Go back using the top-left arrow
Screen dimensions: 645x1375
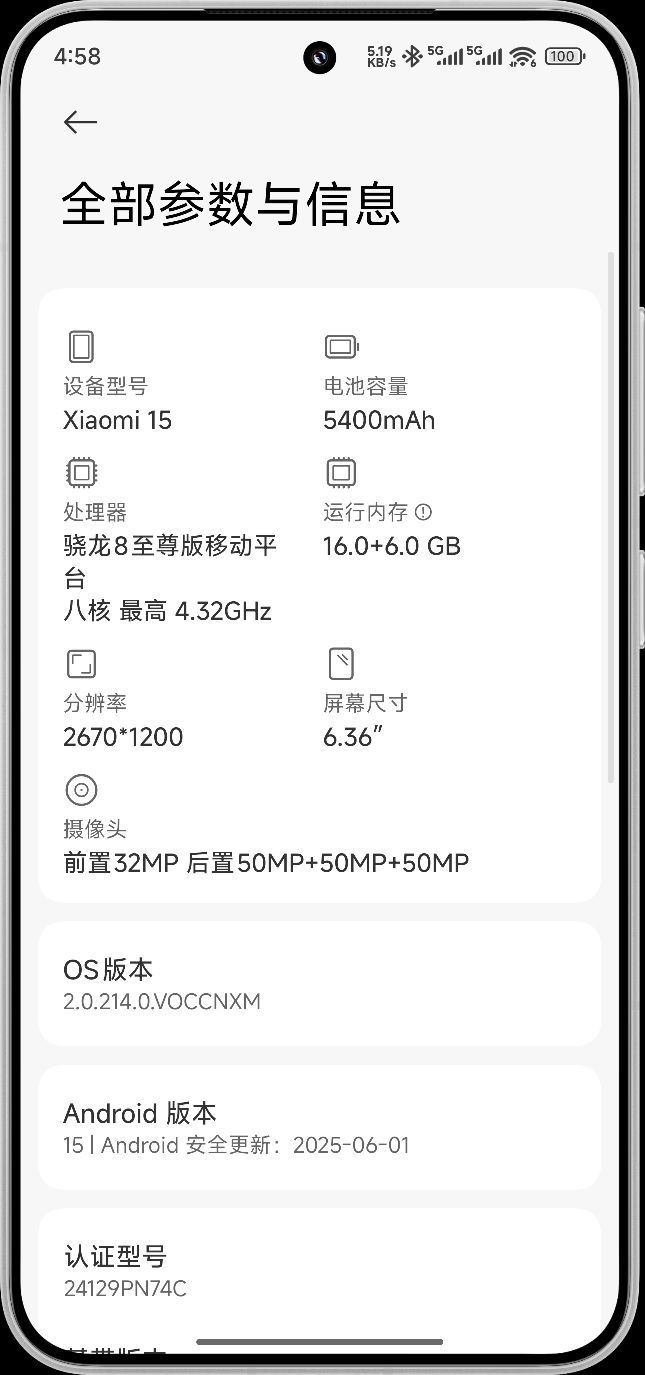click(80, 122)
